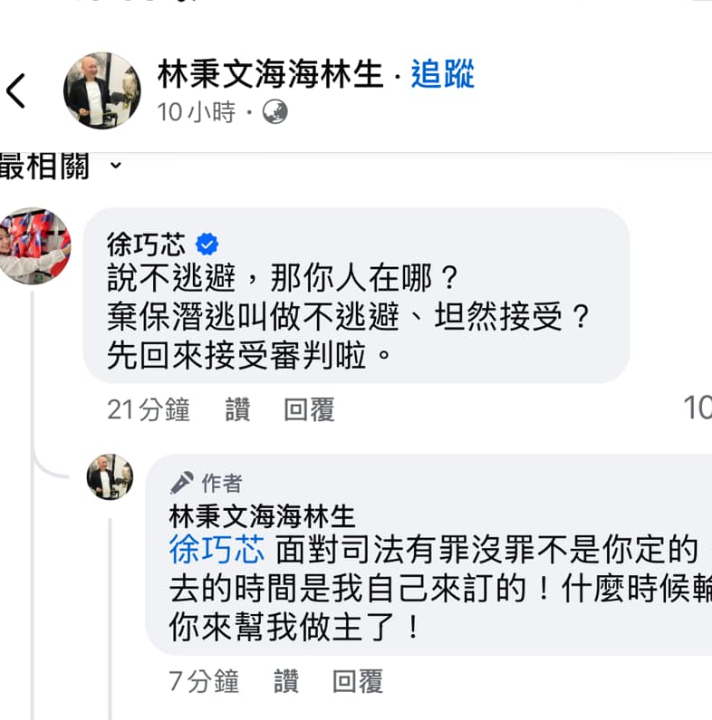Reply to the author's 7分鐘 comment
The height and width of the screenshot is (720, 712).
[x=358, y=682]
